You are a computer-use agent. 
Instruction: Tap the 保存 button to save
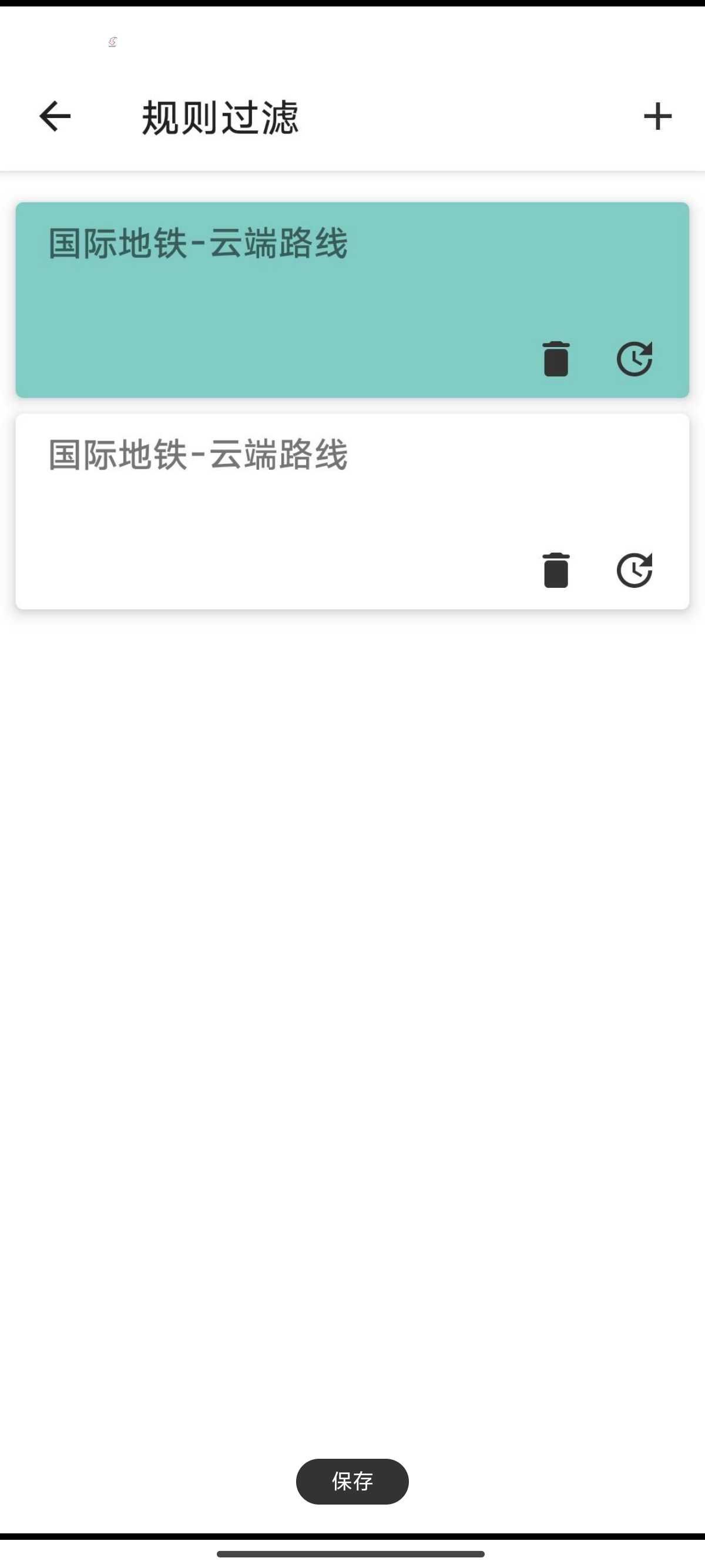click(x=352, y=1481)
